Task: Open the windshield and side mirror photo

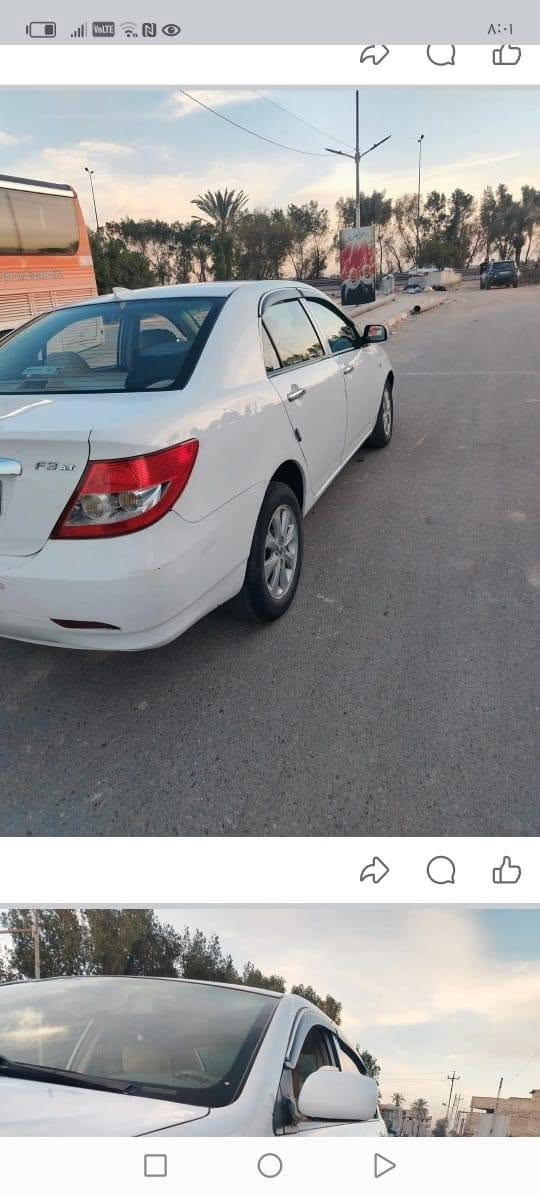Action: (x=270, y=1022)
